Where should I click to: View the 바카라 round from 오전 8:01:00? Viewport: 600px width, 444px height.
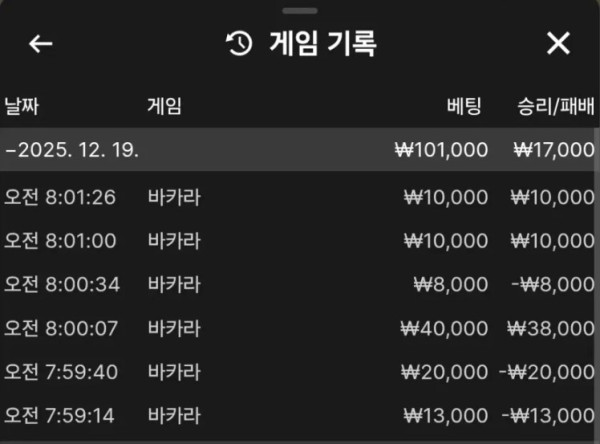(x=300, y=241)
